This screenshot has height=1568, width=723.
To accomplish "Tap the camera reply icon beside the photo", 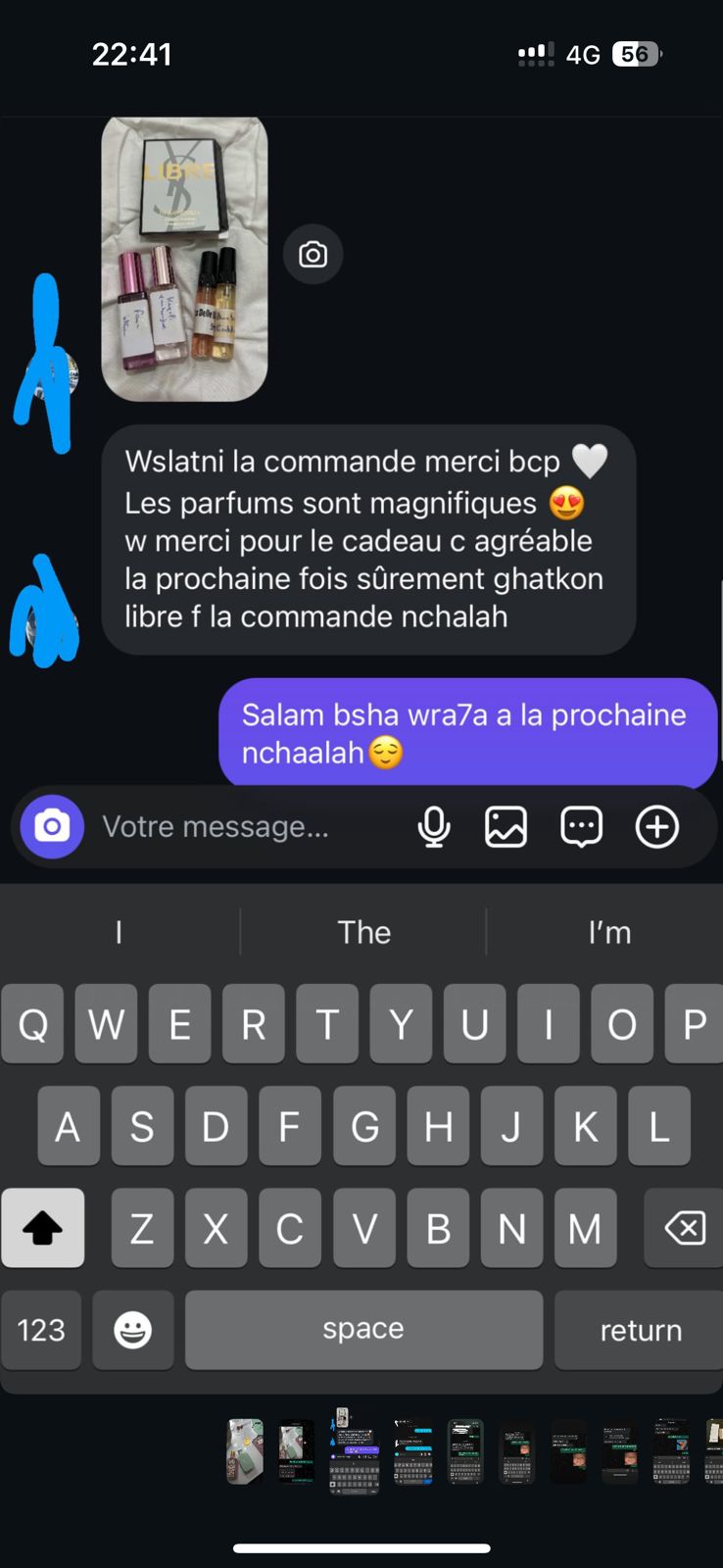I will click(313, 255).
